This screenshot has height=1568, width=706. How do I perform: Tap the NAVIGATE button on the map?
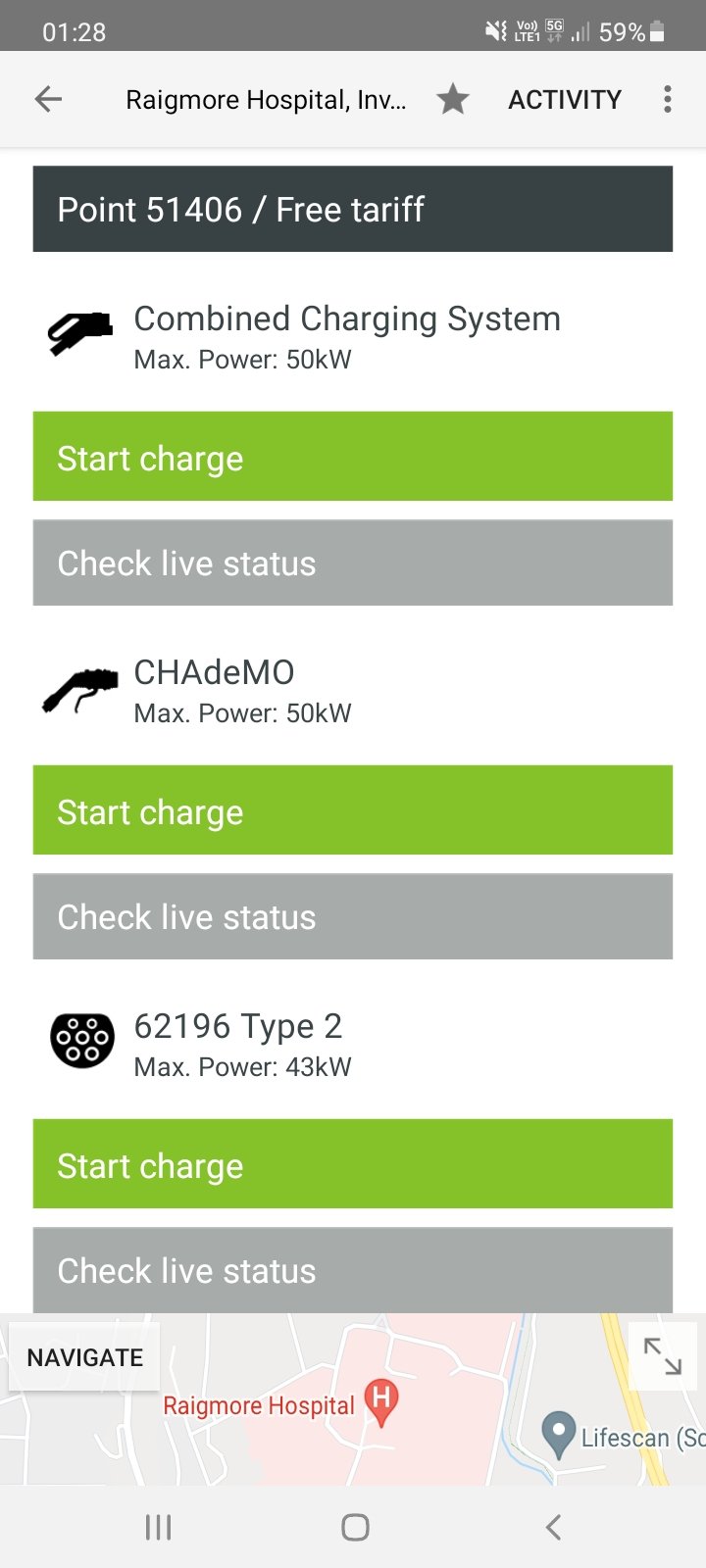85,1357
